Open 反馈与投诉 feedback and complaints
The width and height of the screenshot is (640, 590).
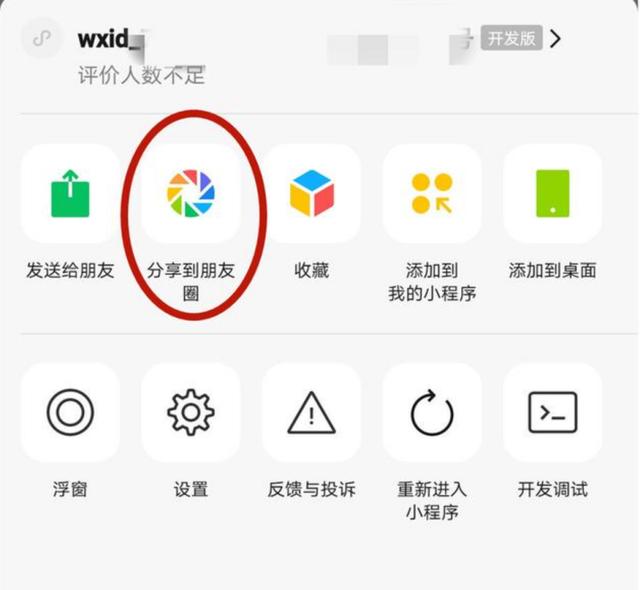311,412
